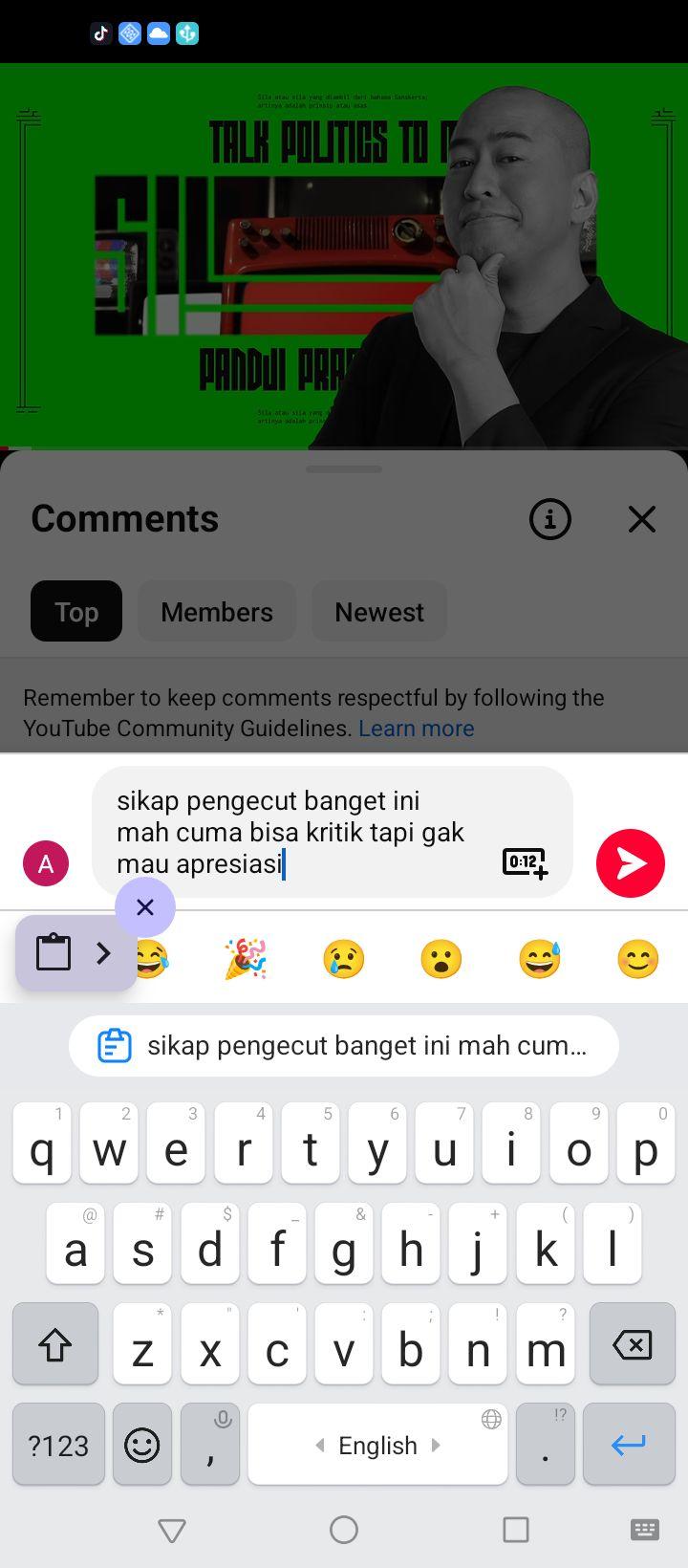Viewport: 688px width, 1568px height.
Task: Tap backspace on the keyboard
Action: pos(633,1343)
